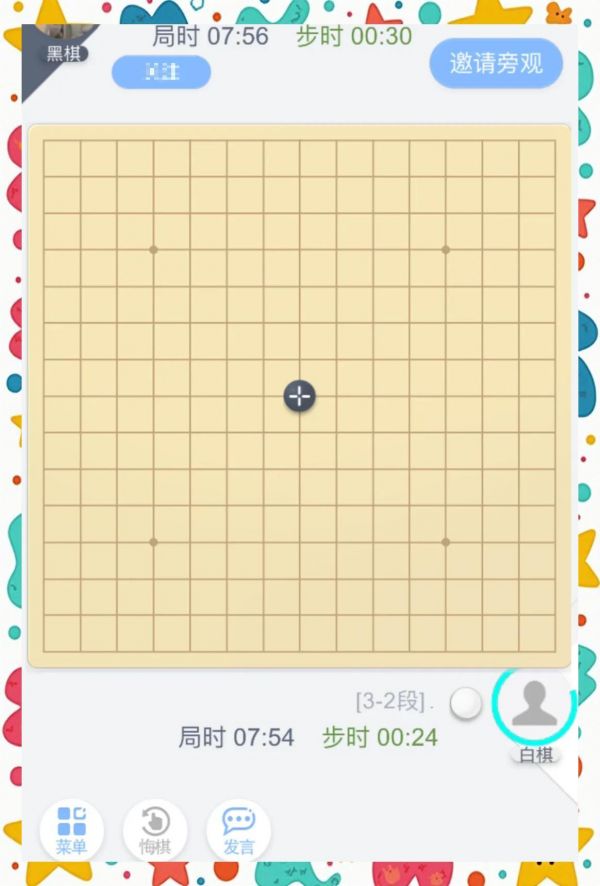Screen dimensions: 600x886
Task: Tap the 邀请旁观 invite spectators button
Action: tap(496, 64)
